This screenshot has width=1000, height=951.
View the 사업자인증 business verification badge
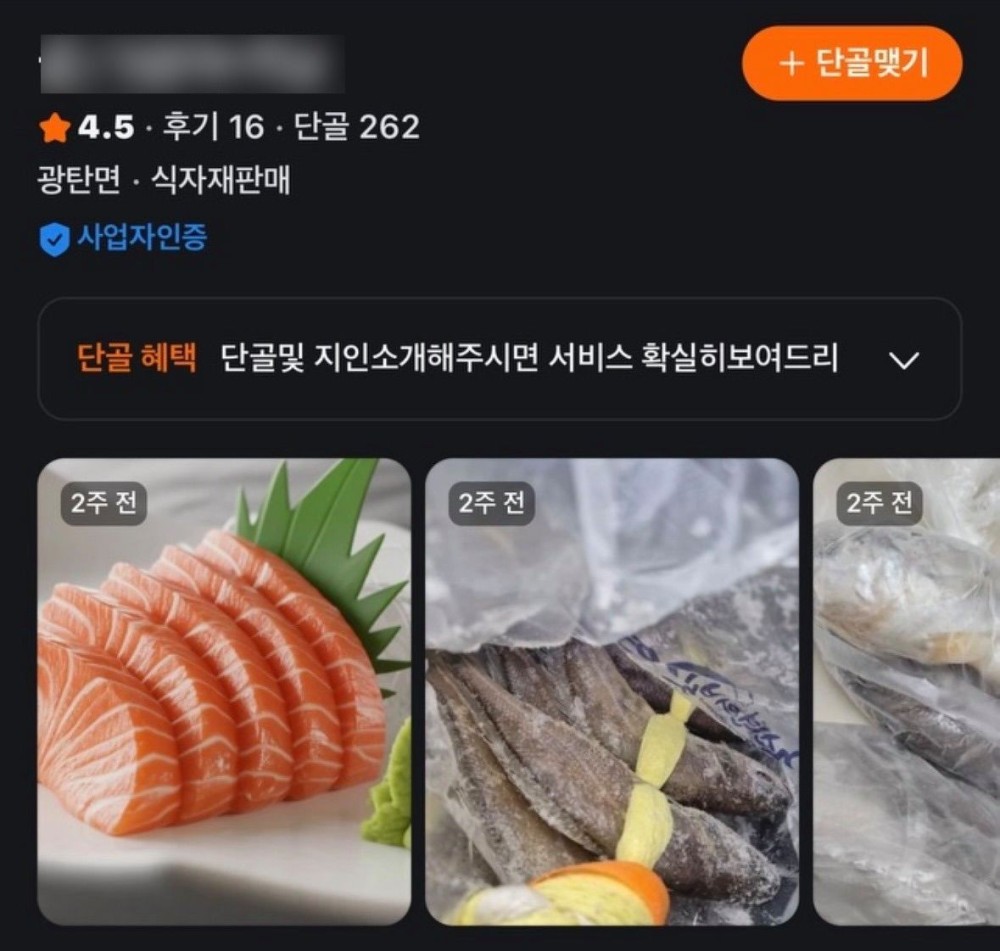click(124, 239)
